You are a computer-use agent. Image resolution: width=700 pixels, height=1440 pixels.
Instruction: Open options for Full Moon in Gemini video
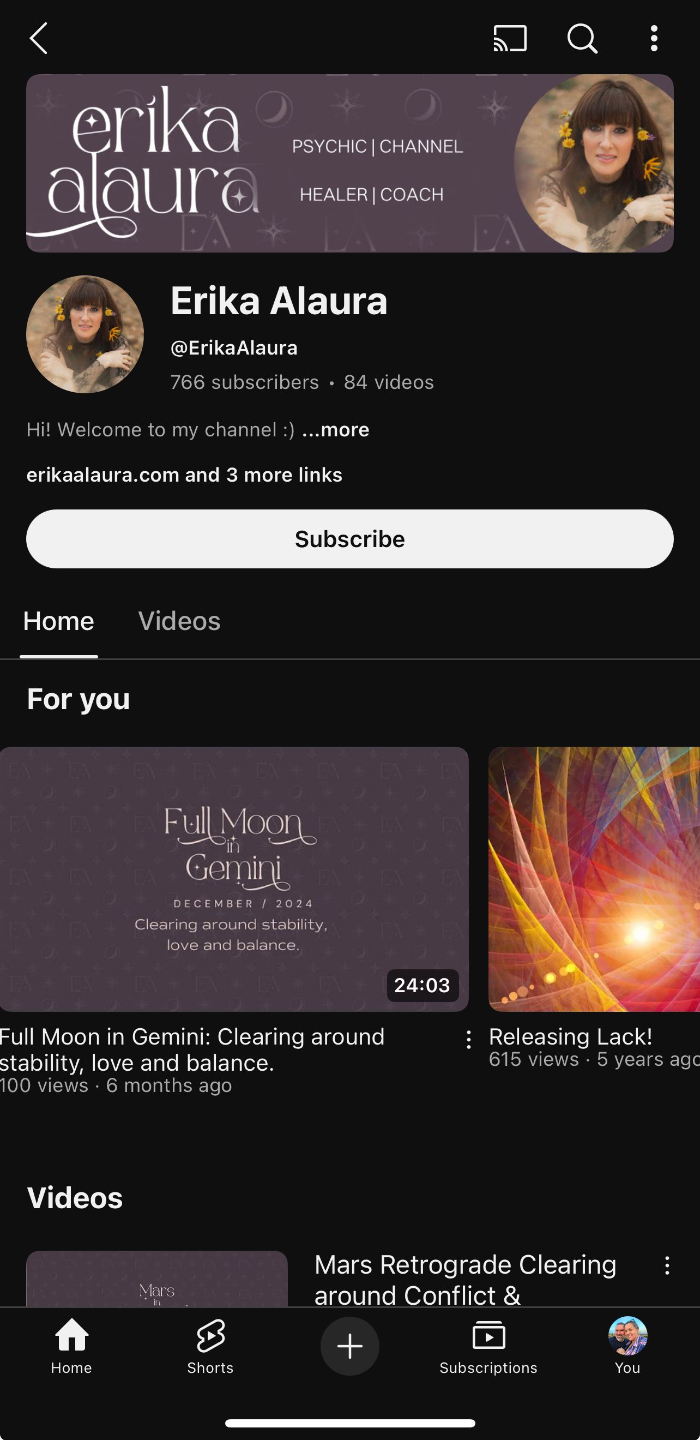click(x=468, y=1040)
